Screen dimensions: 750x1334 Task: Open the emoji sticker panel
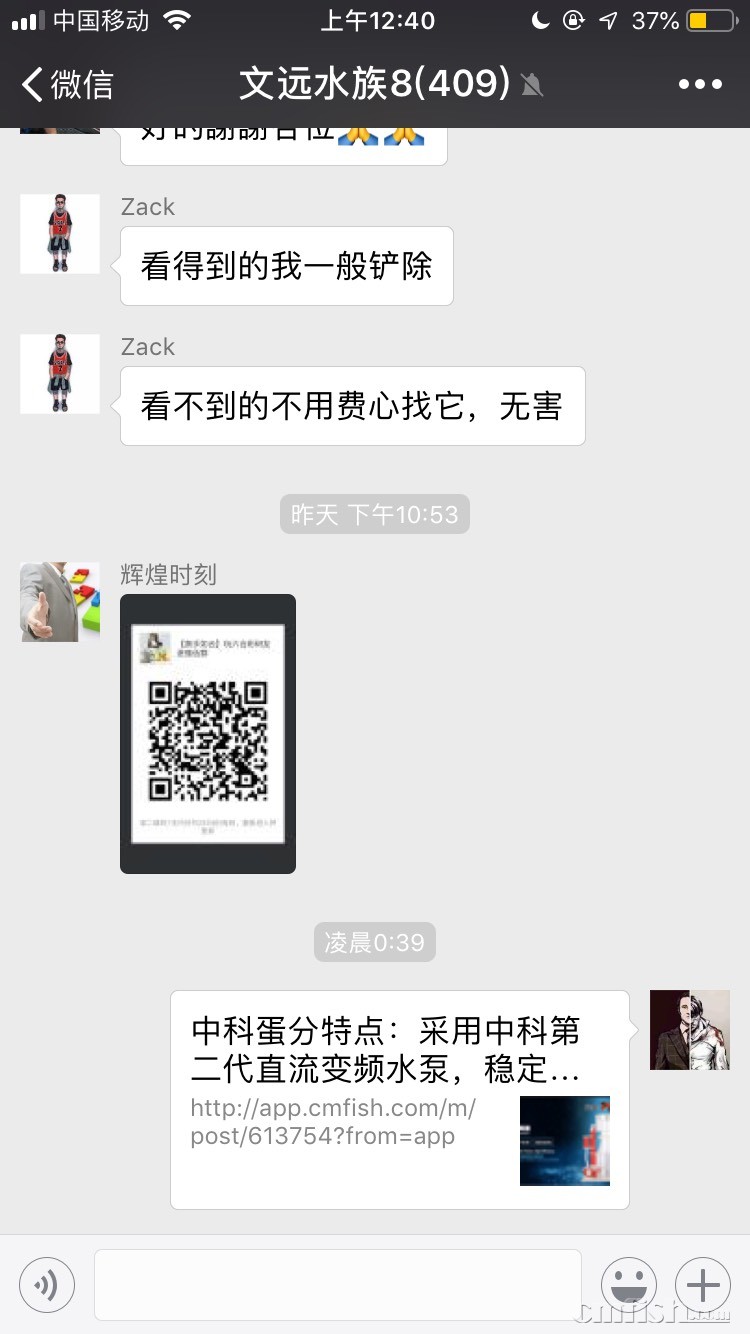pos(629,1285)
